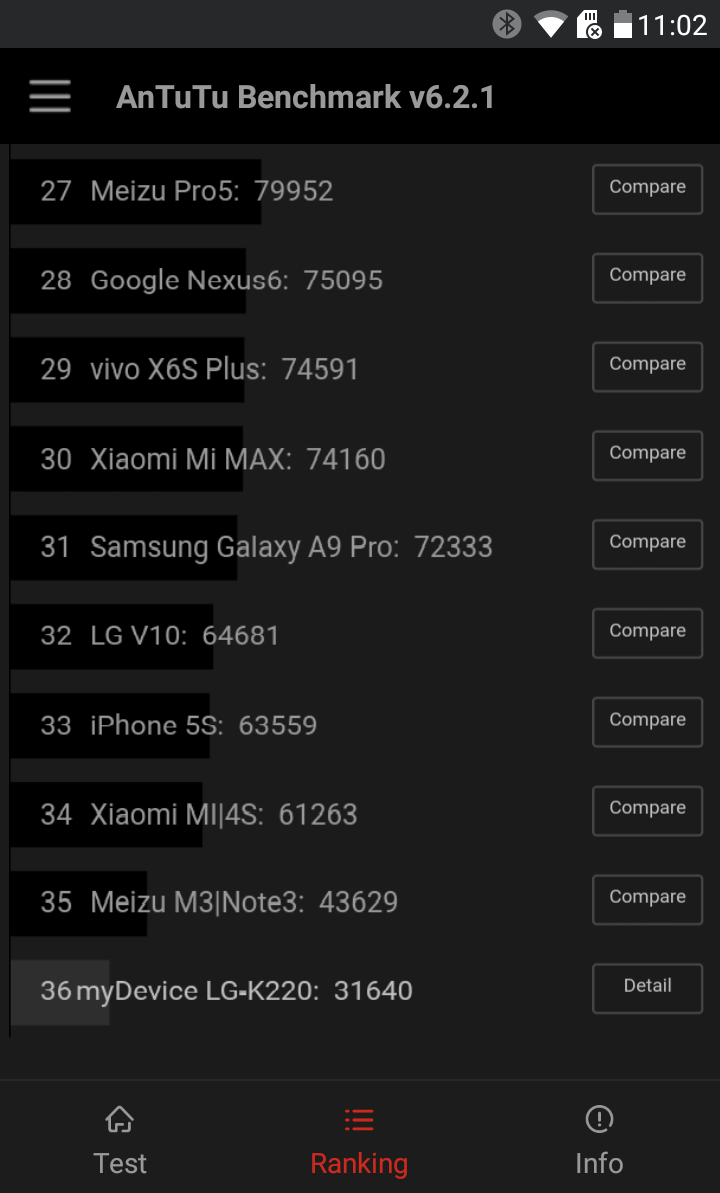The width and height of the screenshot is (720, 1193).
Task: Compare with Xiaomi Mi MAX
Action: point(647,455)
